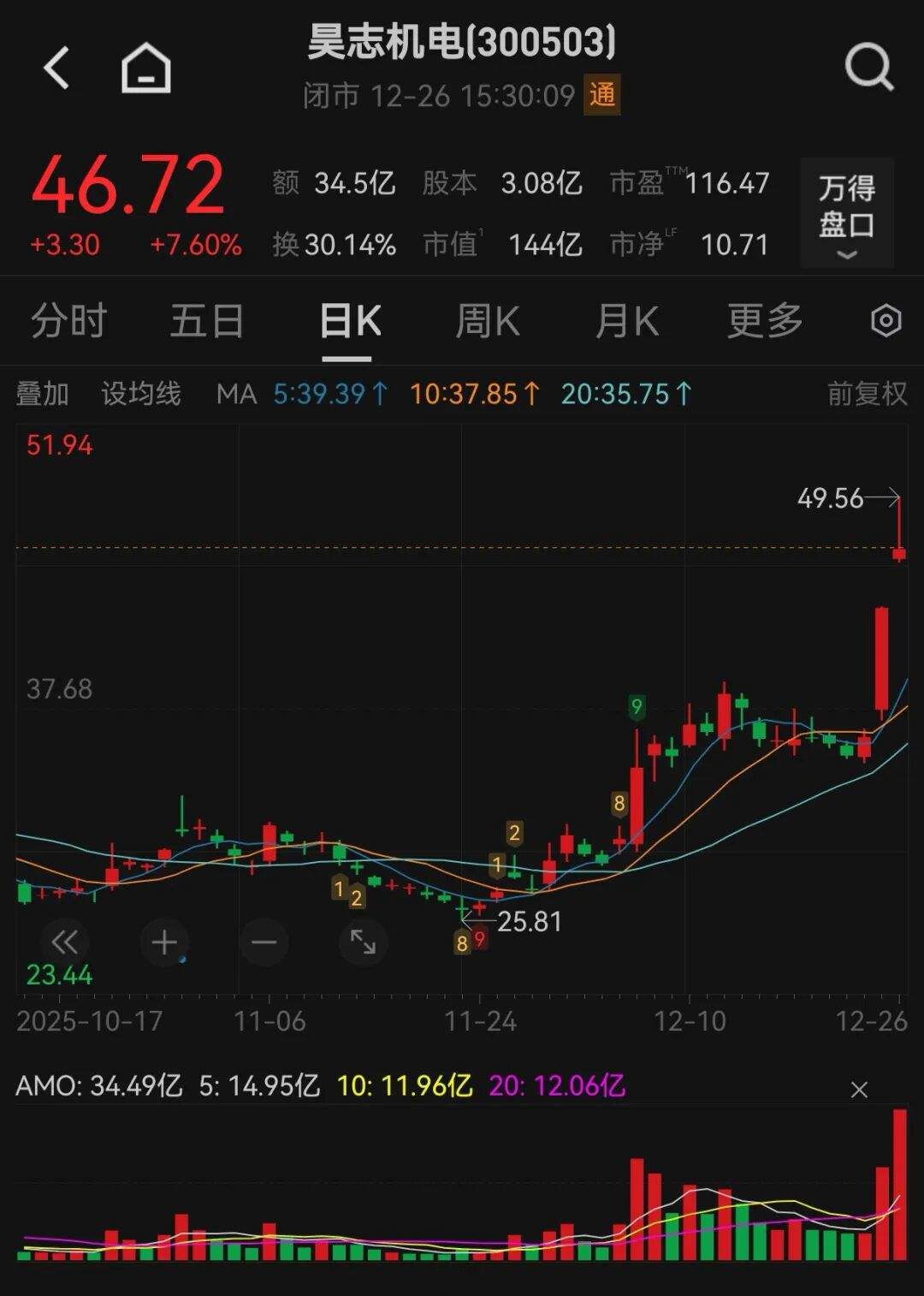Tap the double-left-arrow scroll icon on the chart
Image resolution: width=924 pixels, height=1296 pixels.
click(64, 942)
